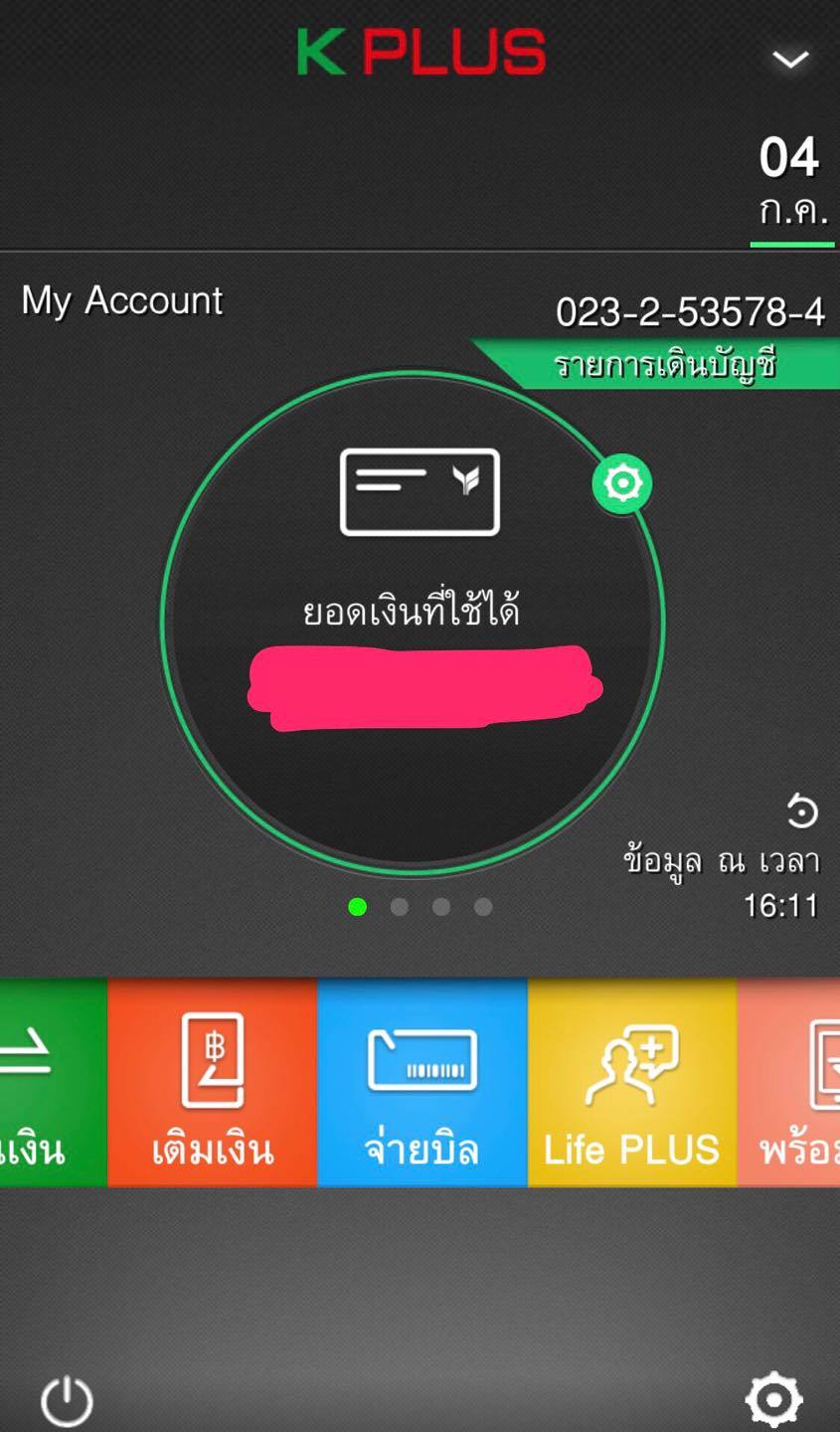Expand the top dropdown chevron
The image size is (840, 1432).
tap(790, 60)
